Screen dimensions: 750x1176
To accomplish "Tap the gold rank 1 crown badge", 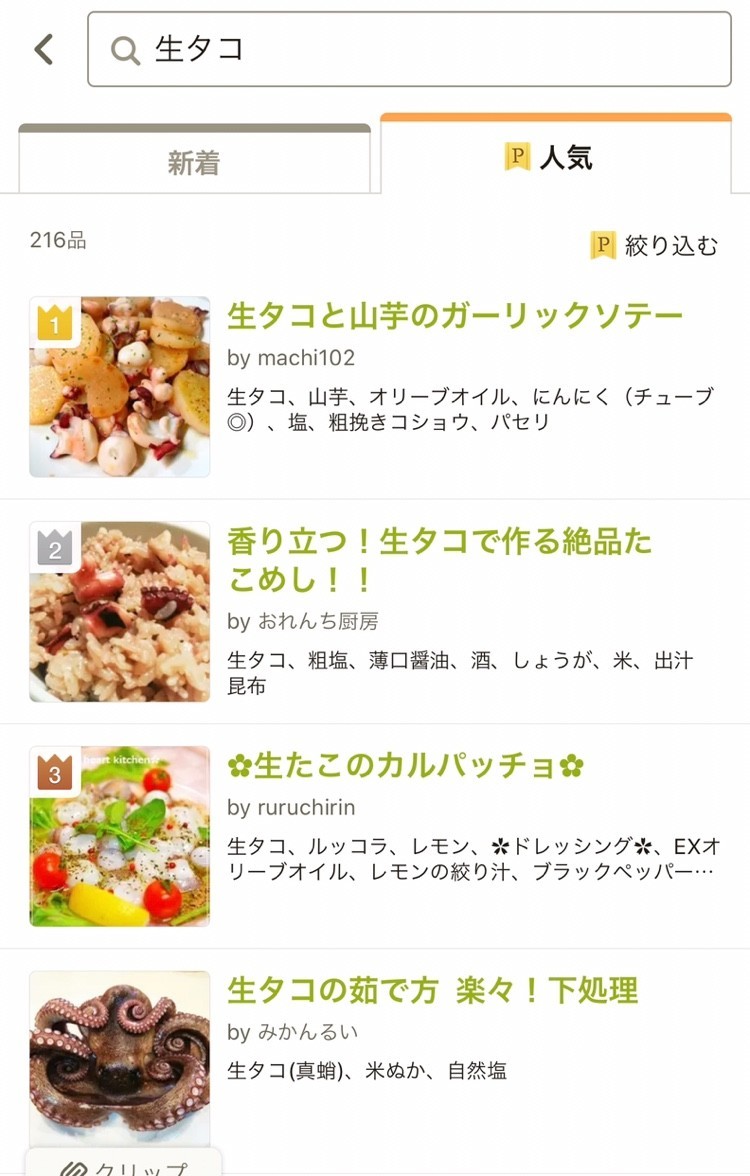I will (53, 323).
